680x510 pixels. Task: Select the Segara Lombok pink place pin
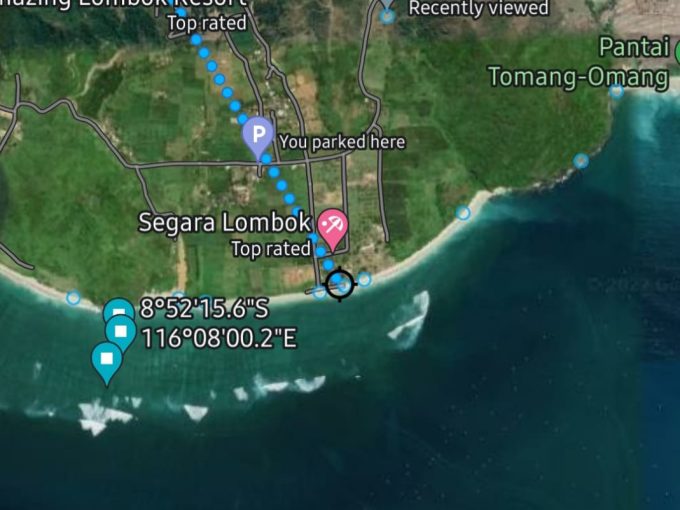pos(334,224)
